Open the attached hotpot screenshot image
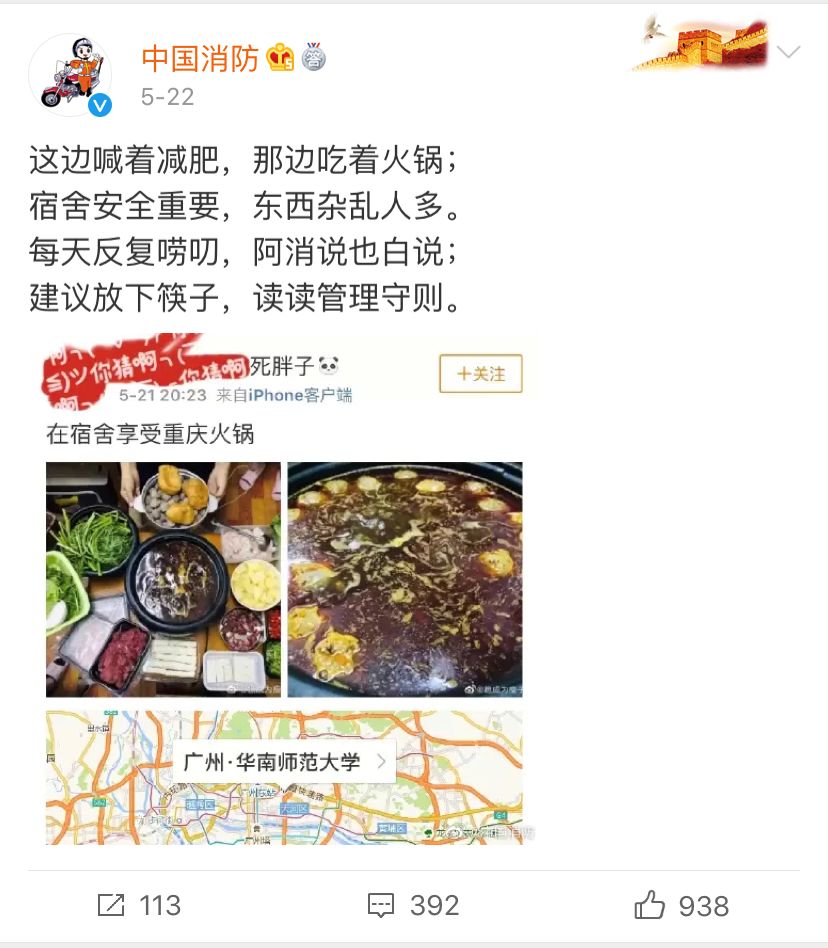 (285, 590)
